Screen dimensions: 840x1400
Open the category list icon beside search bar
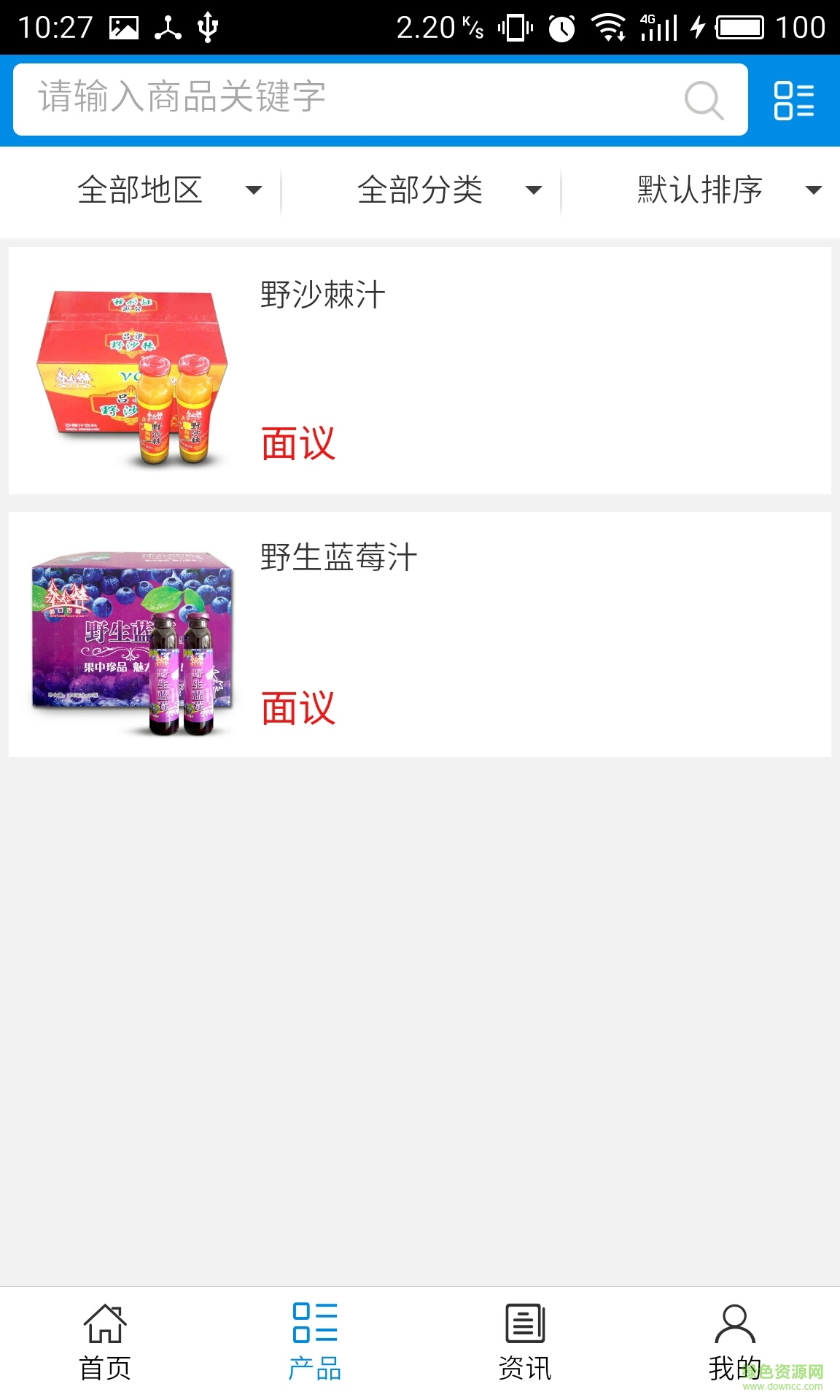click(794, 99)
